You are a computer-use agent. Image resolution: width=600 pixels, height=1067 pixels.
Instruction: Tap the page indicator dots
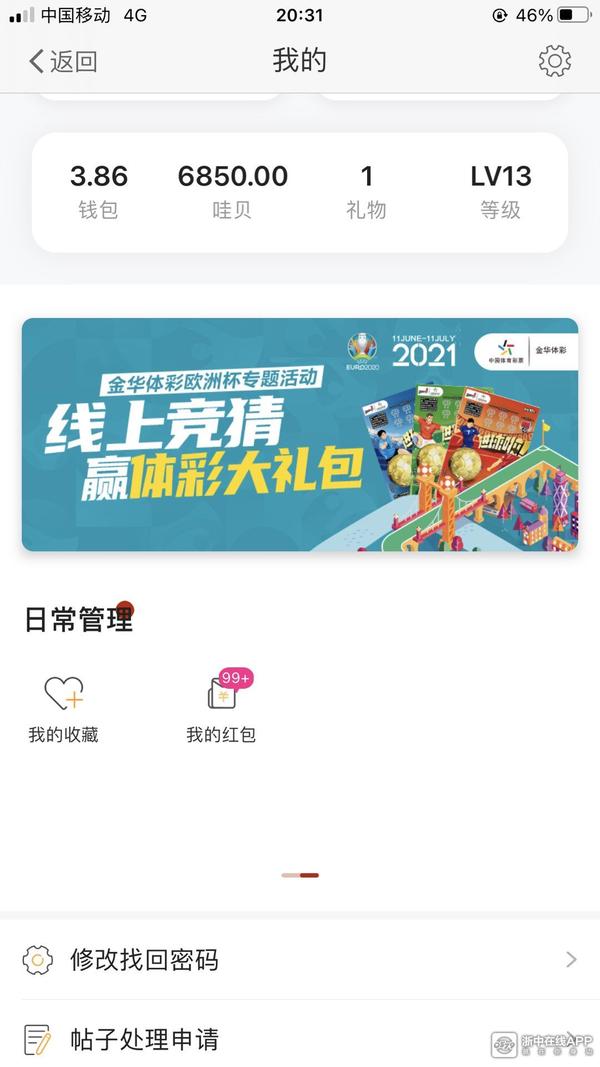tap(300, 875)
